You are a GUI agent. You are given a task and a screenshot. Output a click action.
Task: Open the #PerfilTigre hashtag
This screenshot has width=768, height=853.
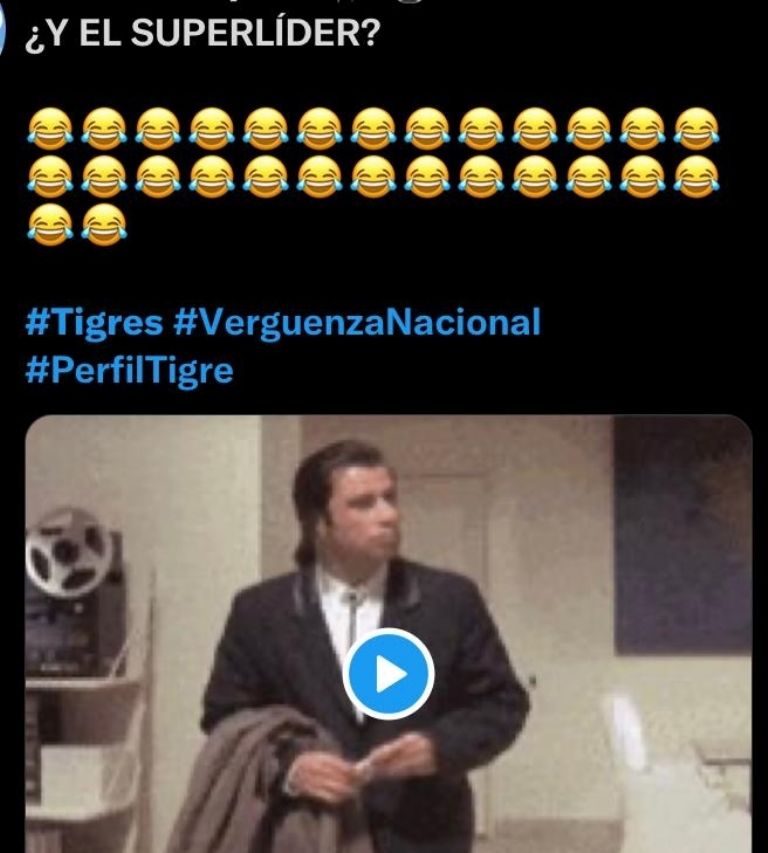tap(129, 370)
